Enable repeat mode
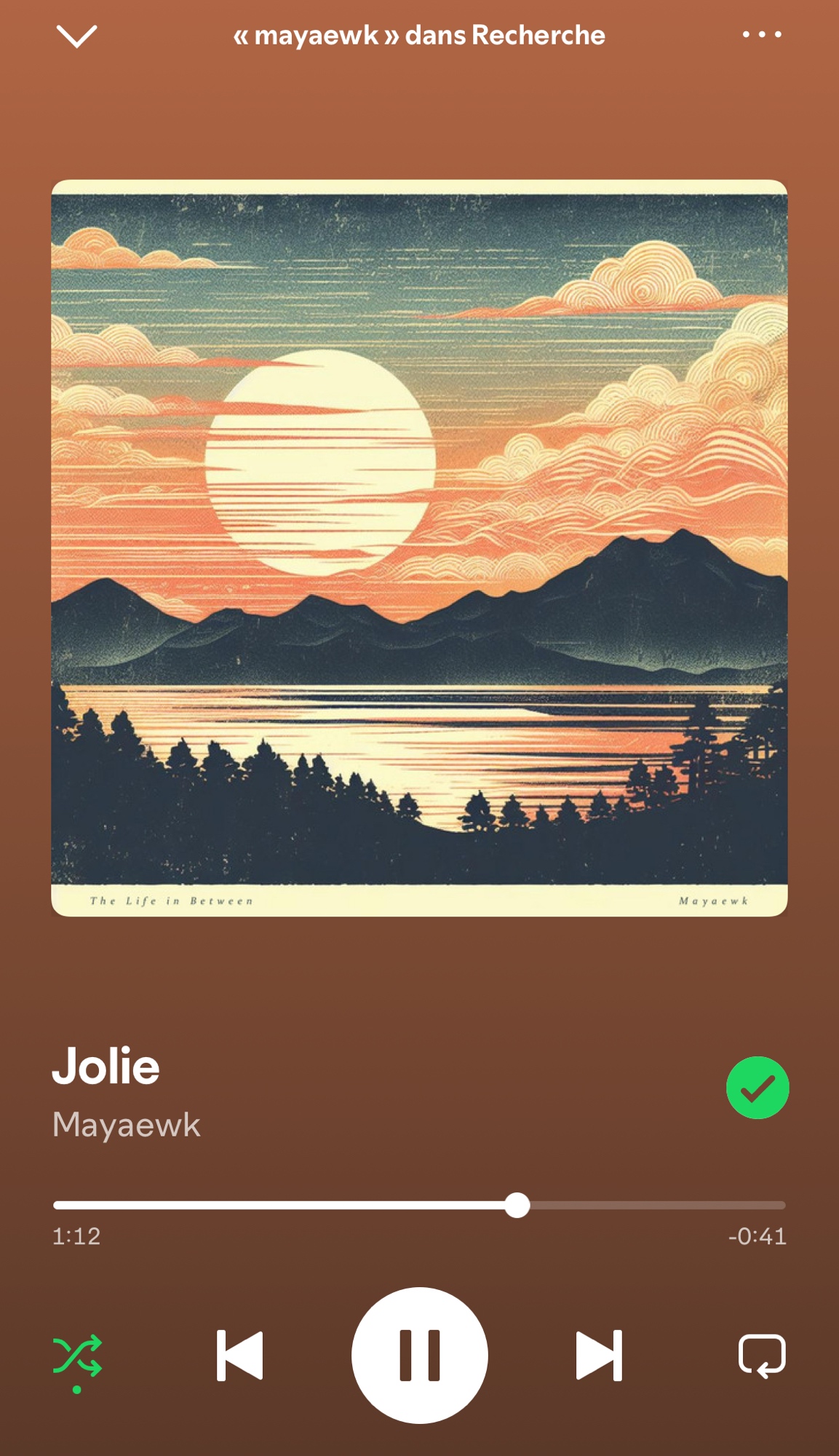The image size is (839, 1456). [x=761, y=1356]
